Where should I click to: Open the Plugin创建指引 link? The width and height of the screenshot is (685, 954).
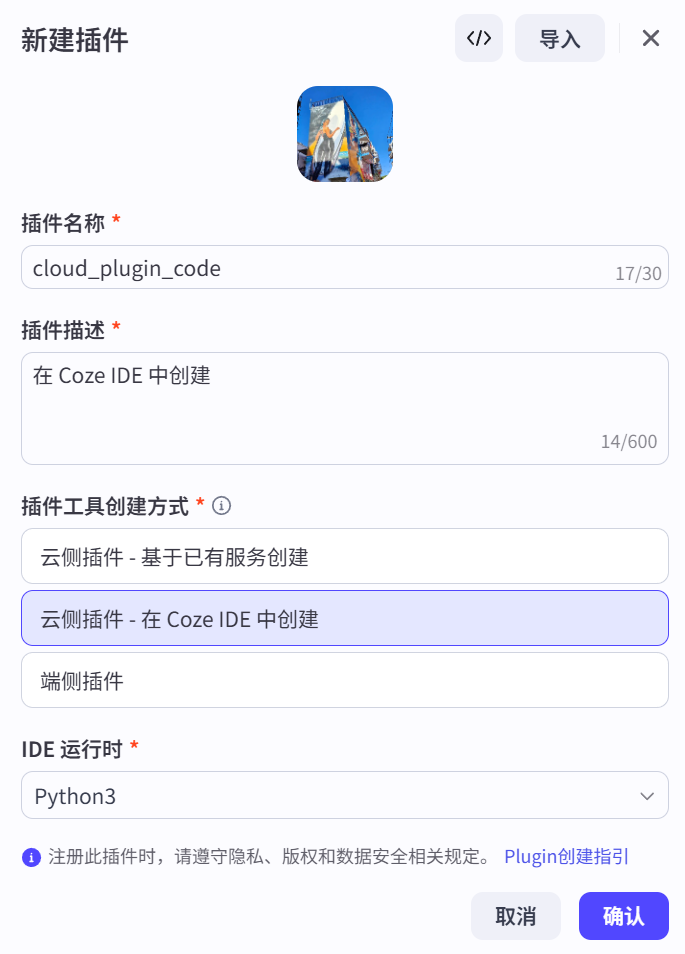coord(566,856)
